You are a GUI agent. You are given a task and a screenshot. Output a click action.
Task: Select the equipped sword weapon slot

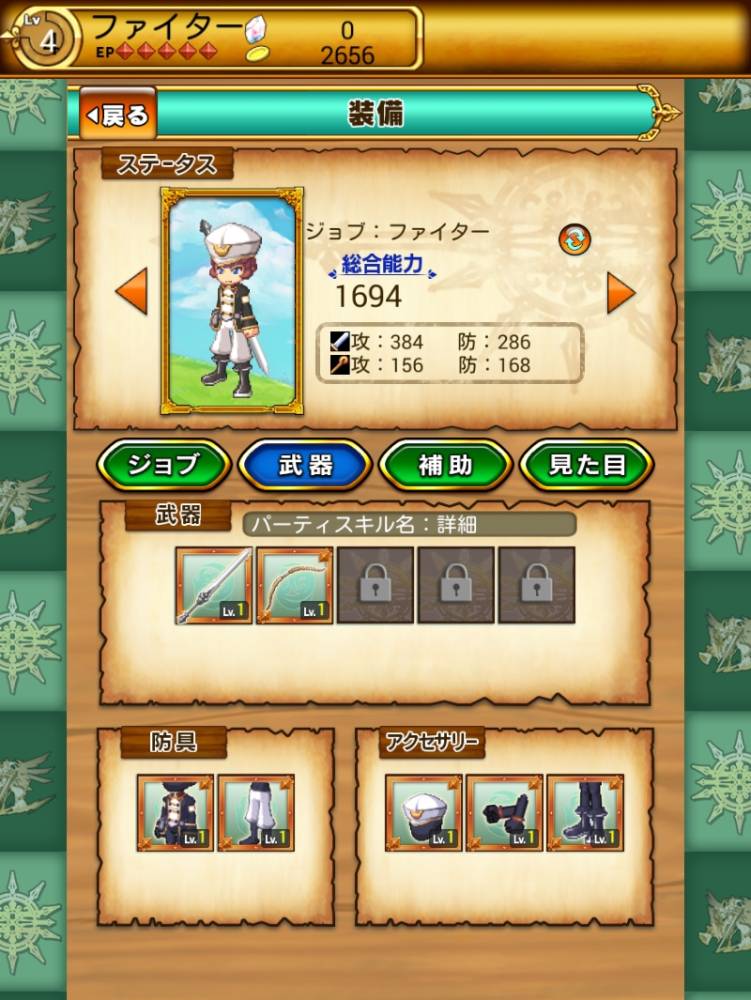(213, 585)
